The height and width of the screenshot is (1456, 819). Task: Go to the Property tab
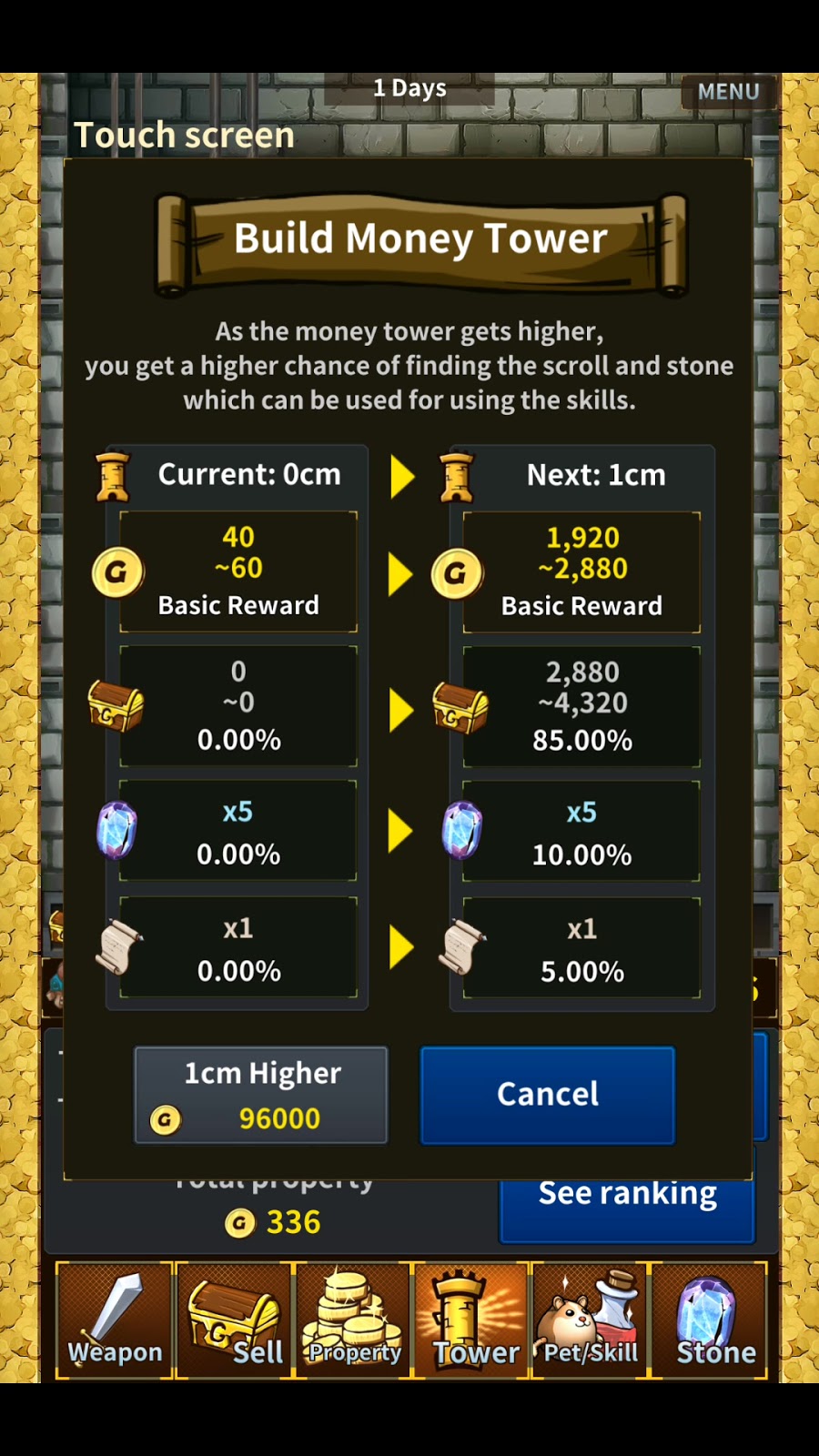[354, 1319]
